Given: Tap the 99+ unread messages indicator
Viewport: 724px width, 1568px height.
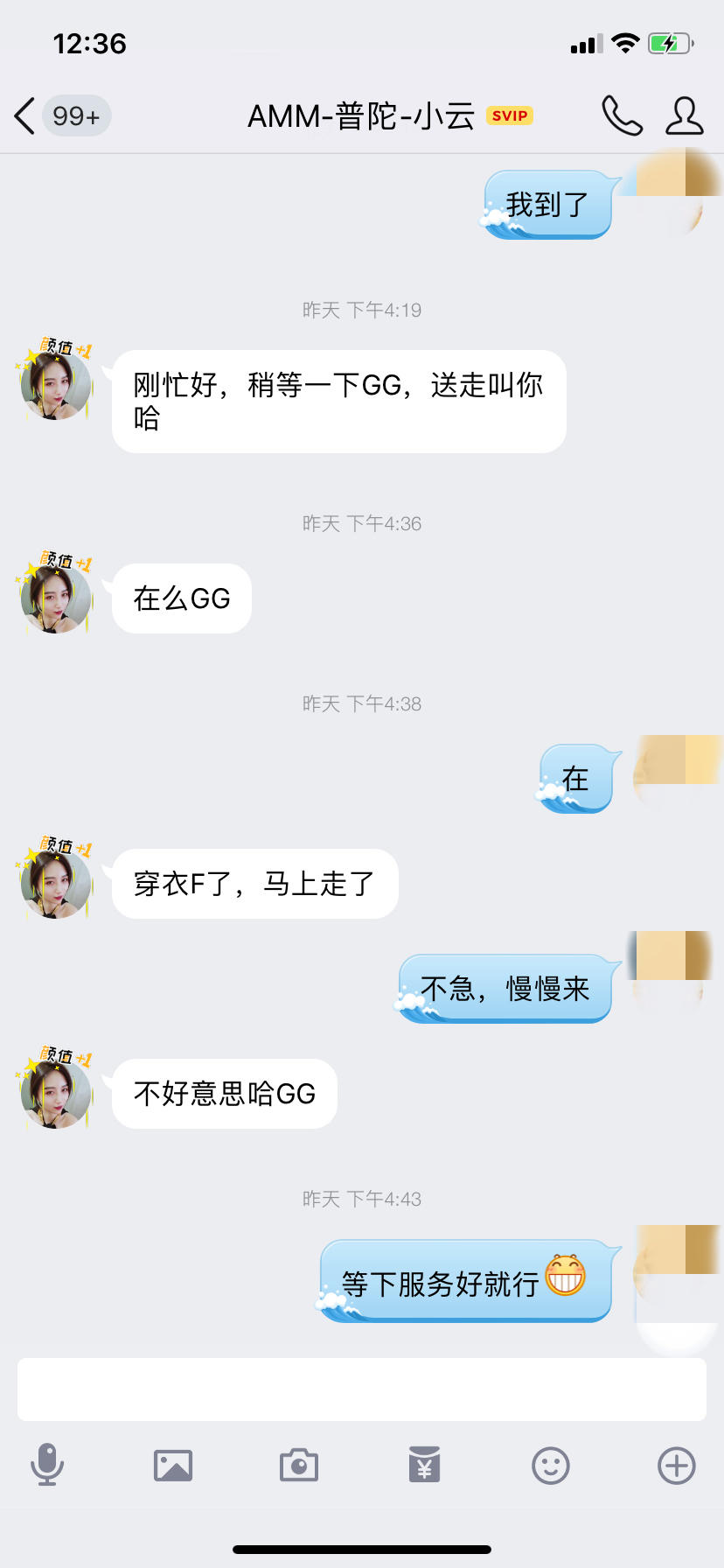Looking at the screenshot, I should 76,115.
